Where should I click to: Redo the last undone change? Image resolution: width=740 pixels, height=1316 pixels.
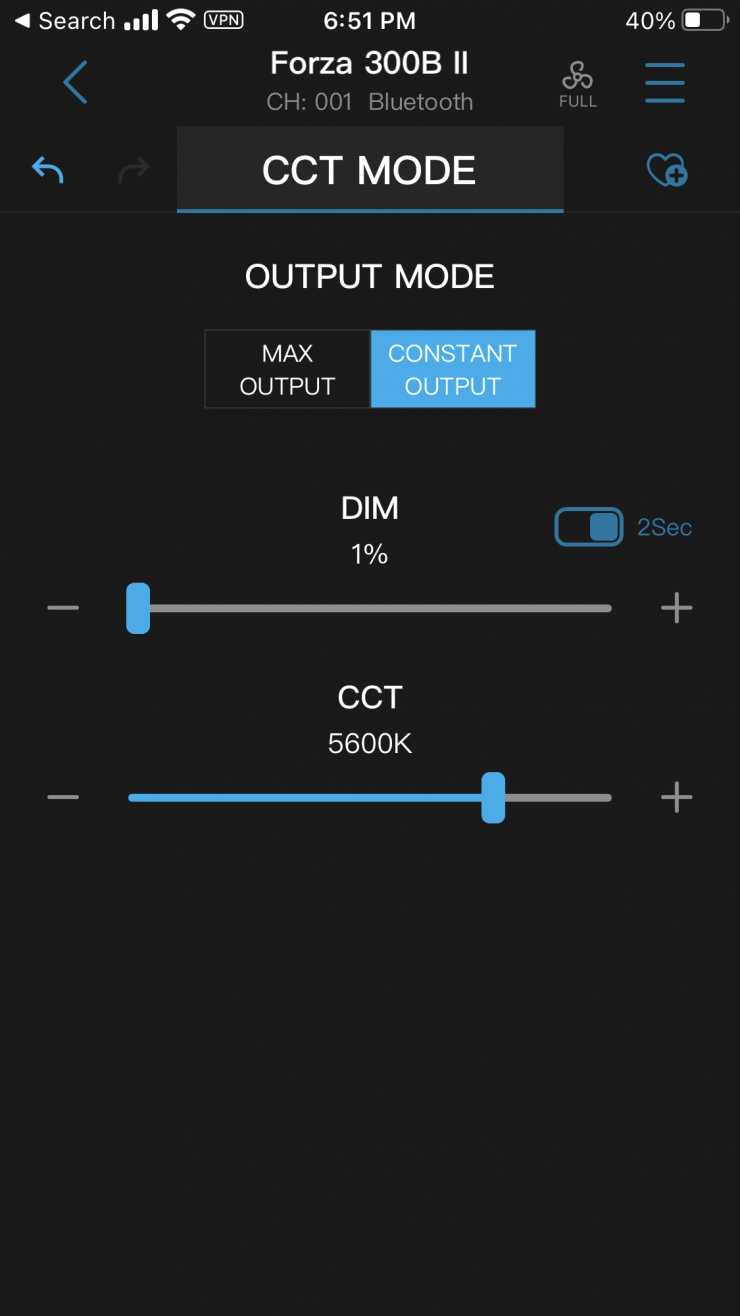click(x=133, y=170)
